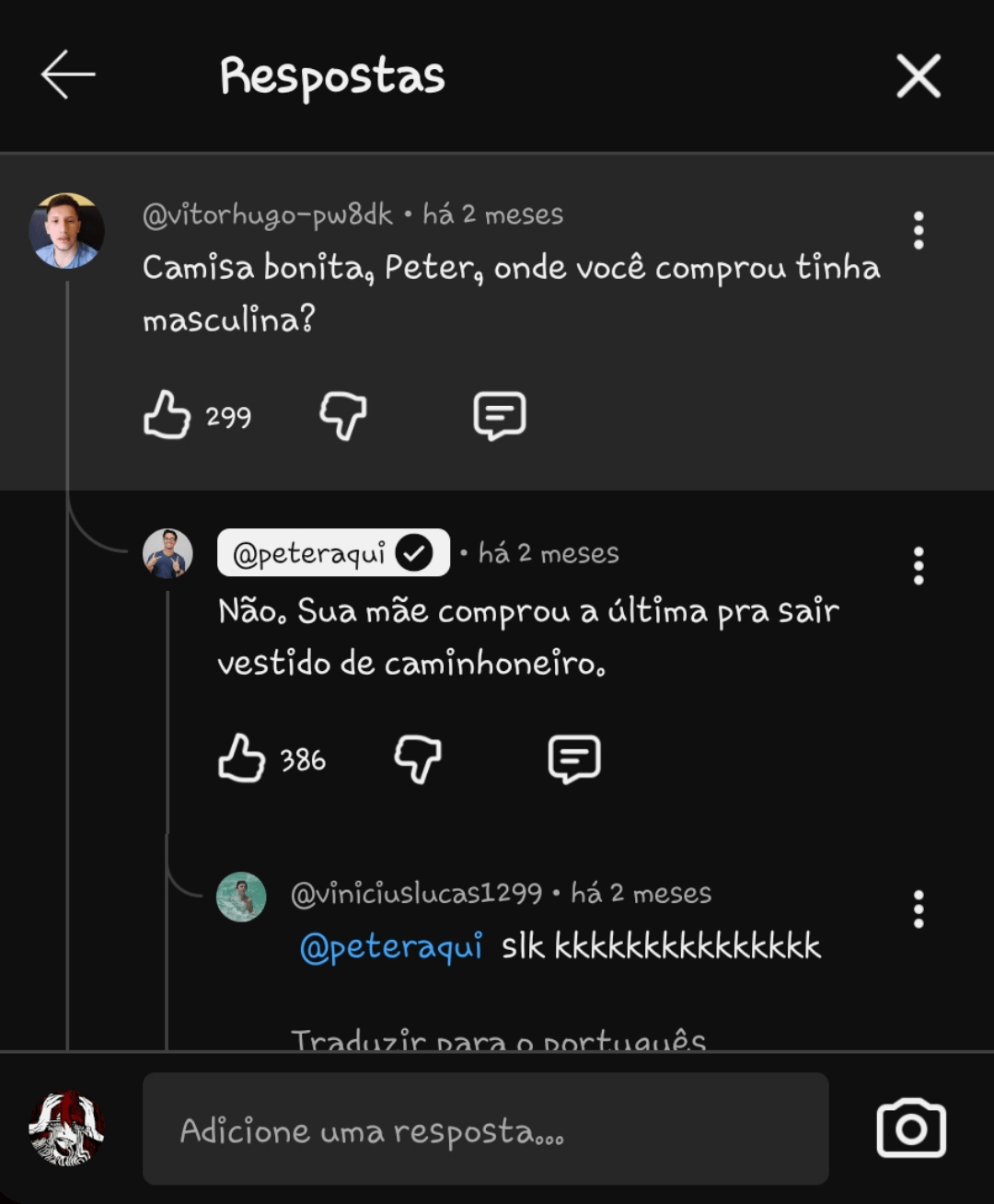Dislike the comment by @vitorhugo-pw8dk
994x1204 pixels.
click(343, 415)
